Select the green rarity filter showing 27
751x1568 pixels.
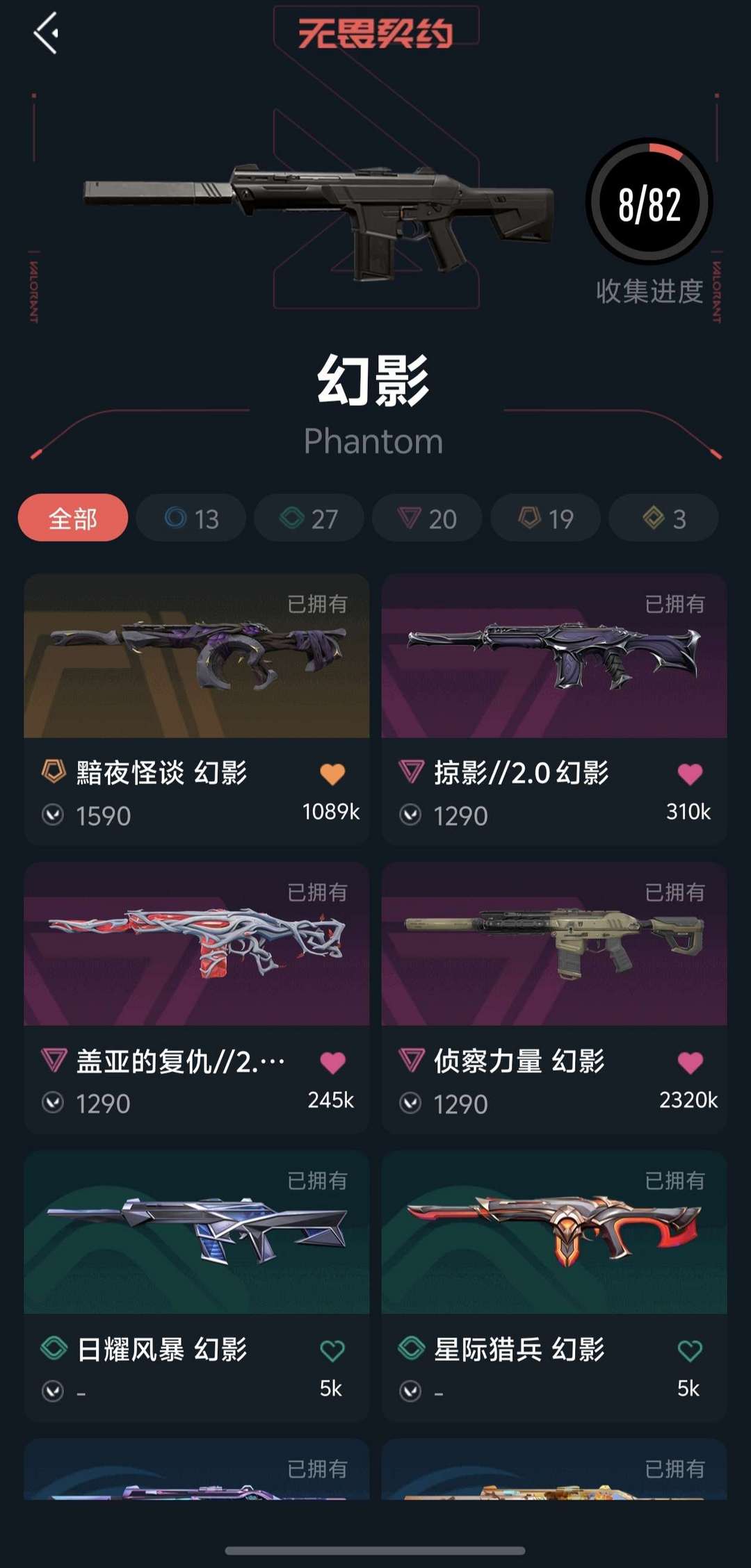[x=308, y=517]
